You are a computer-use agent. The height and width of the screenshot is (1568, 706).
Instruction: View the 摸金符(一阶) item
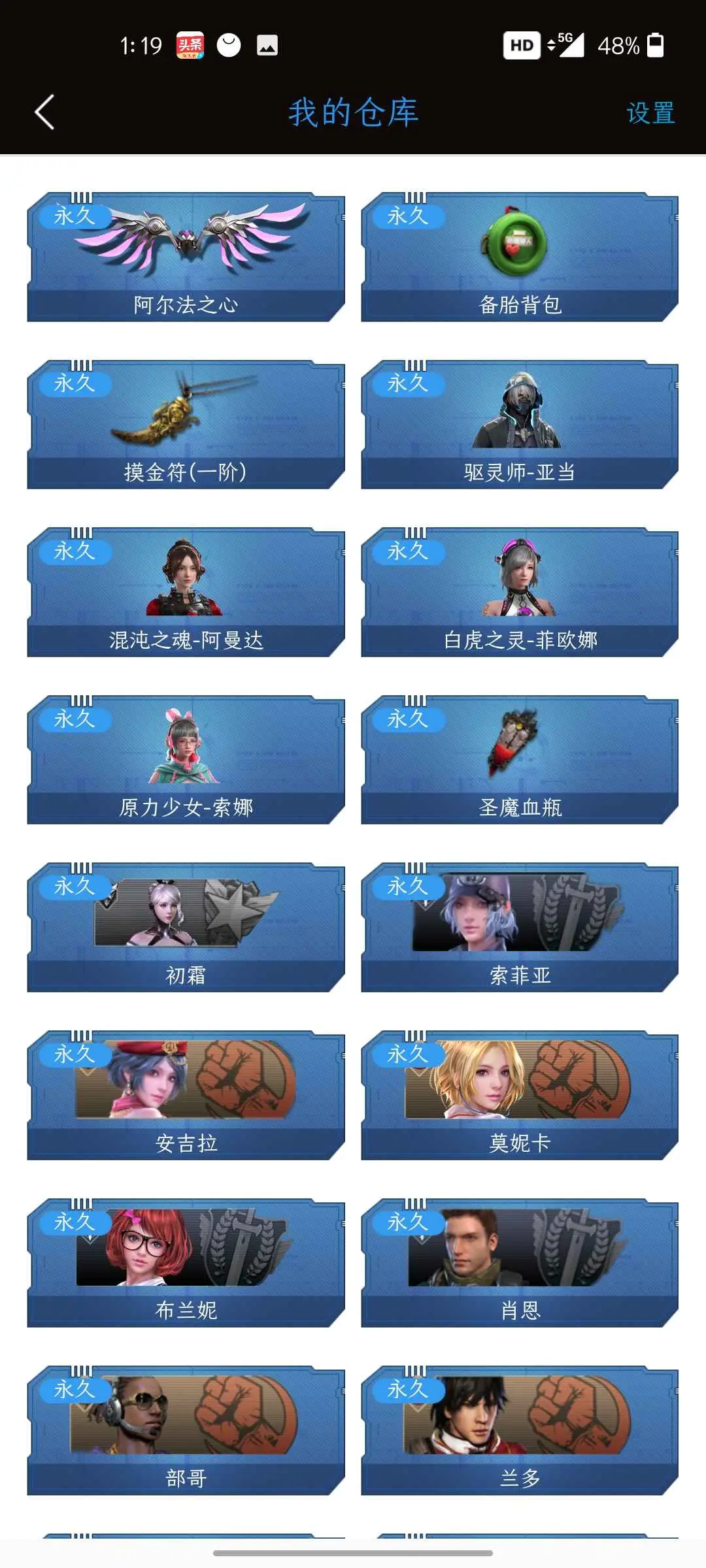point(186,425)
